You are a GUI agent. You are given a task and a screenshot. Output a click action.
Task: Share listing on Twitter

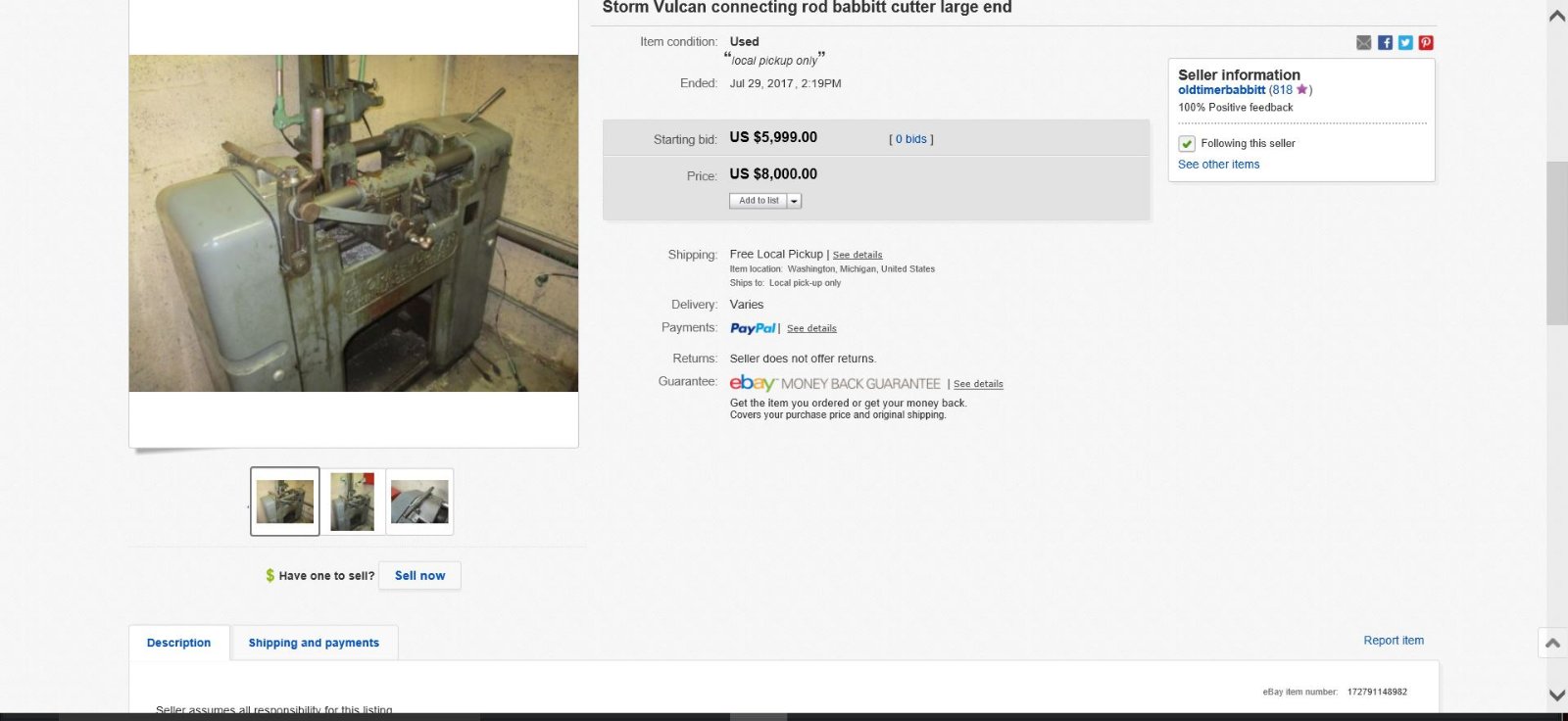[x=1405, y=42]
